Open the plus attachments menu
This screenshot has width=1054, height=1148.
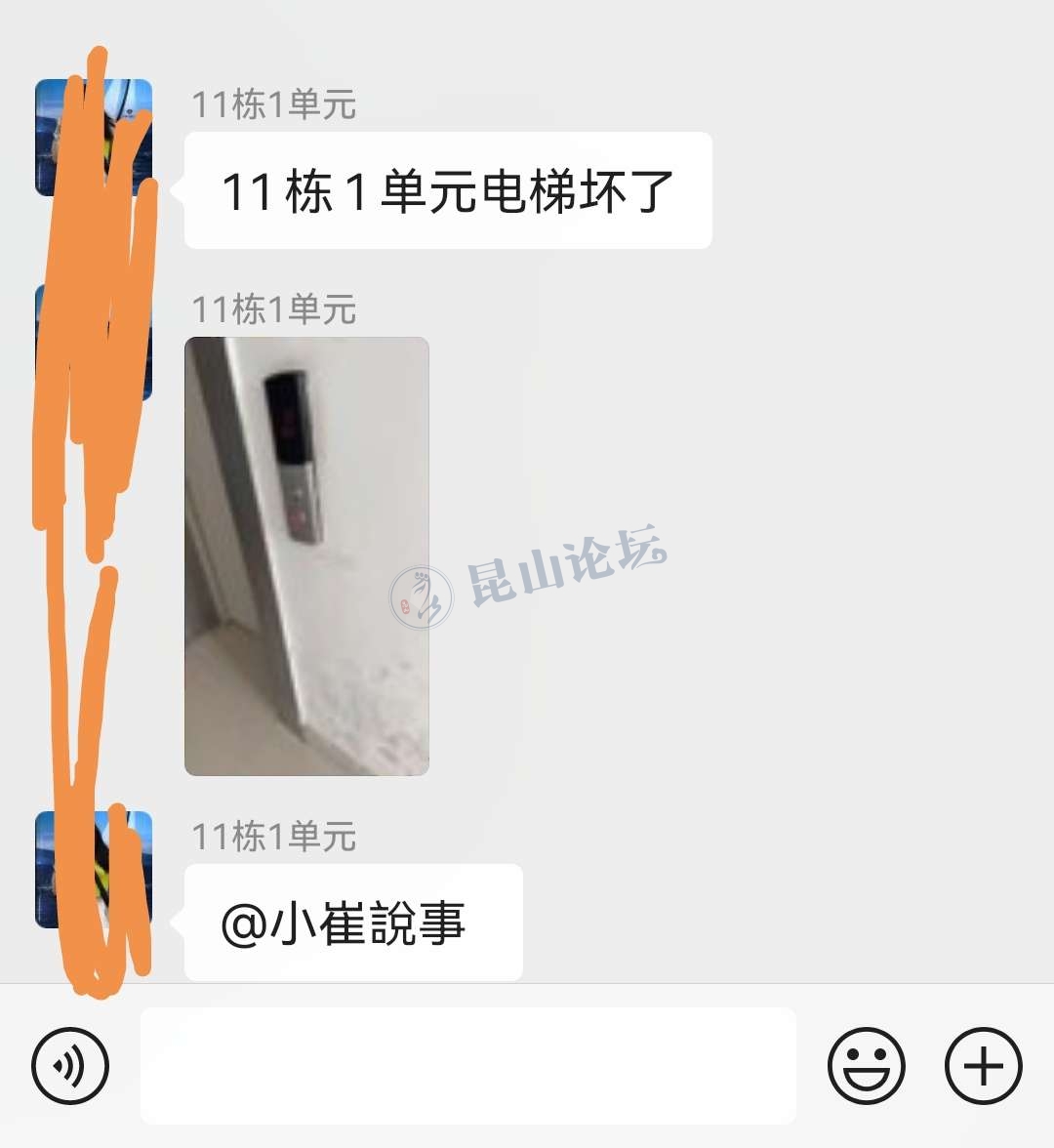983,1066
